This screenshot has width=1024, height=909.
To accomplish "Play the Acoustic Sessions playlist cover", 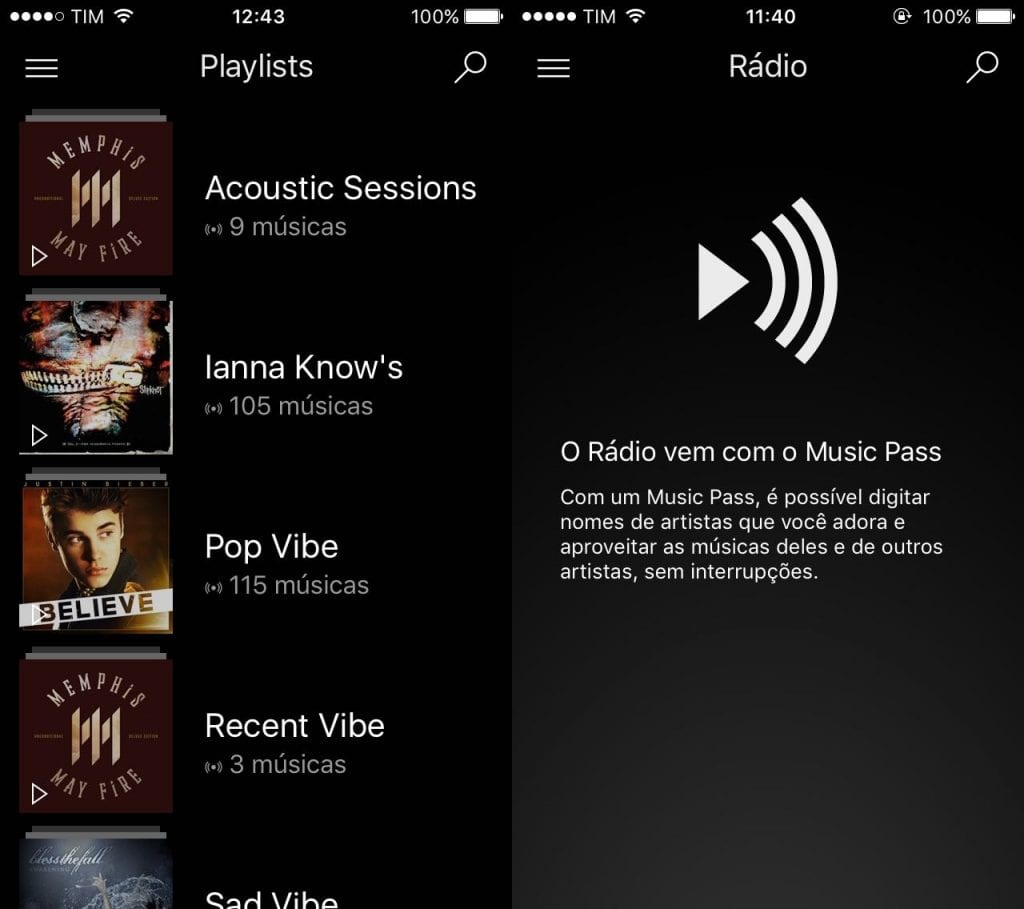I will coord(39,257).
